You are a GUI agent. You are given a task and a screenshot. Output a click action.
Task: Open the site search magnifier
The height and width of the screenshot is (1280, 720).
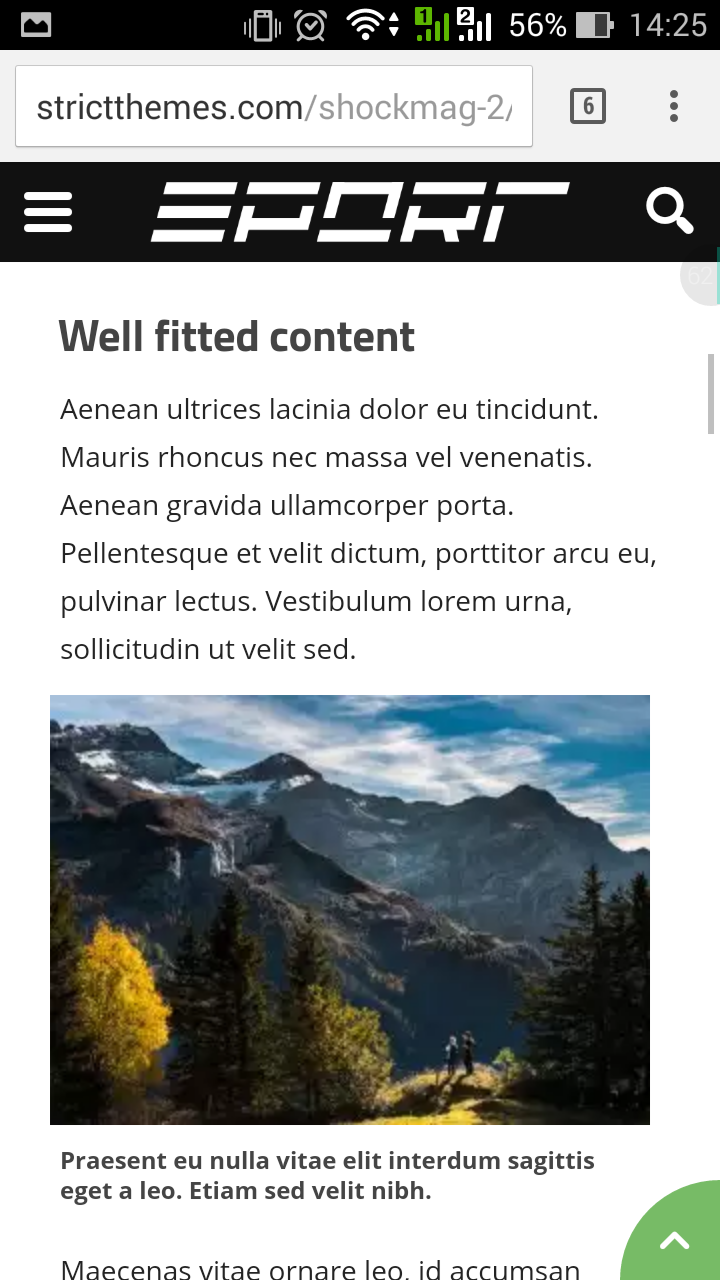coord(669,212)
